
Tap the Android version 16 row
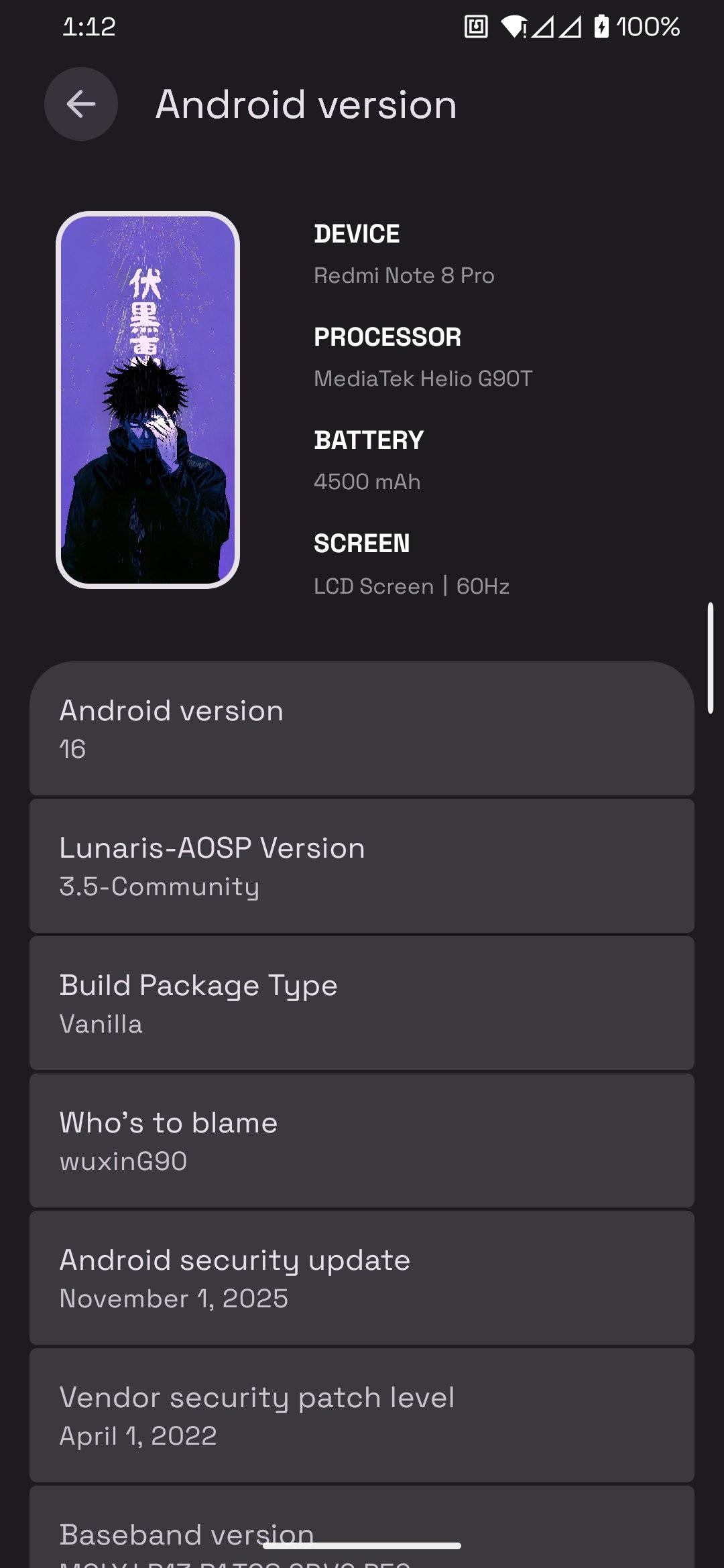[362, 729]
